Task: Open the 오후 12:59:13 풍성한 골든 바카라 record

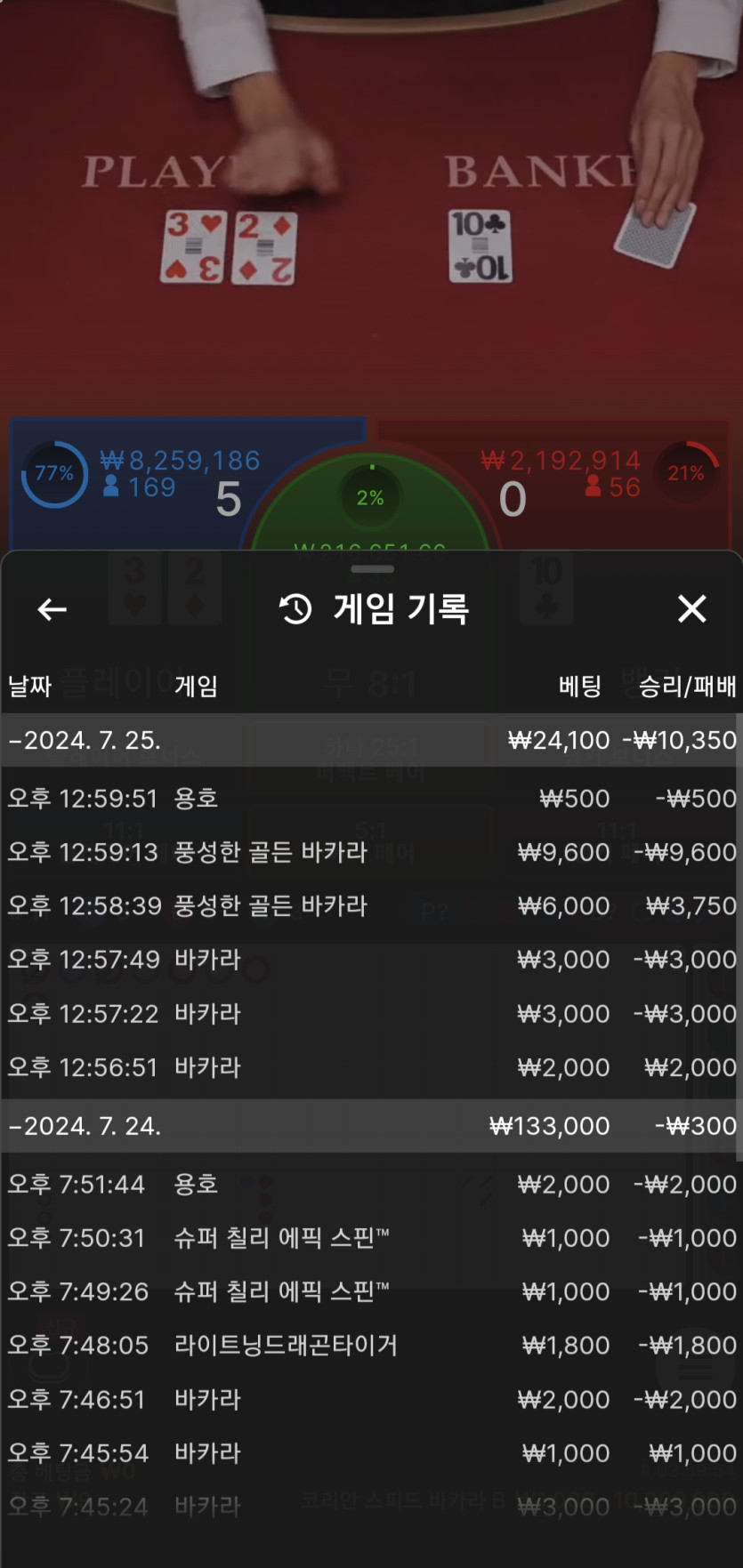Action: [371, 852]
